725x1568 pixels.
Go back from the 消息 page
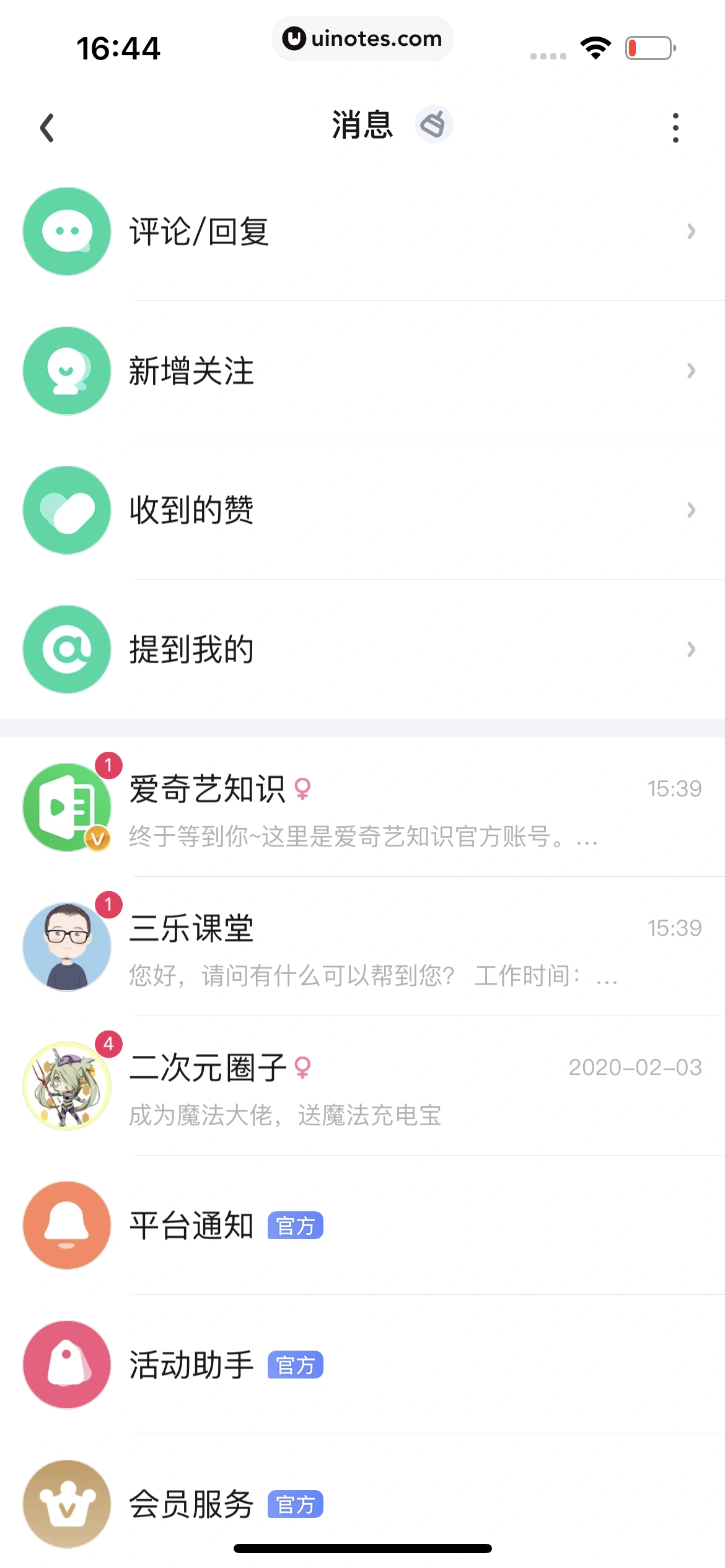tap(47, 128)
